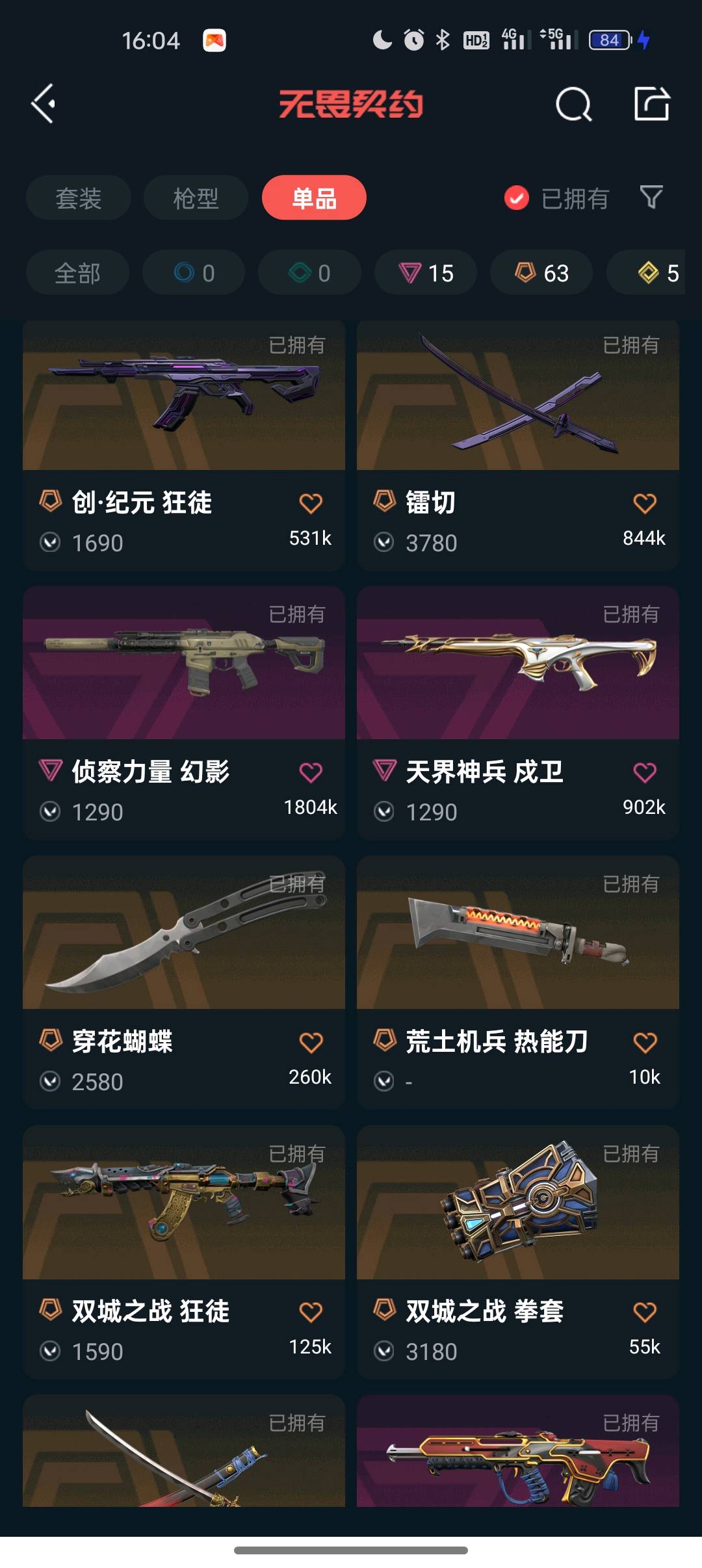Open the 荒土机兵 热能刀 card
Viewport: 702px width, 1568px height.
518,982
